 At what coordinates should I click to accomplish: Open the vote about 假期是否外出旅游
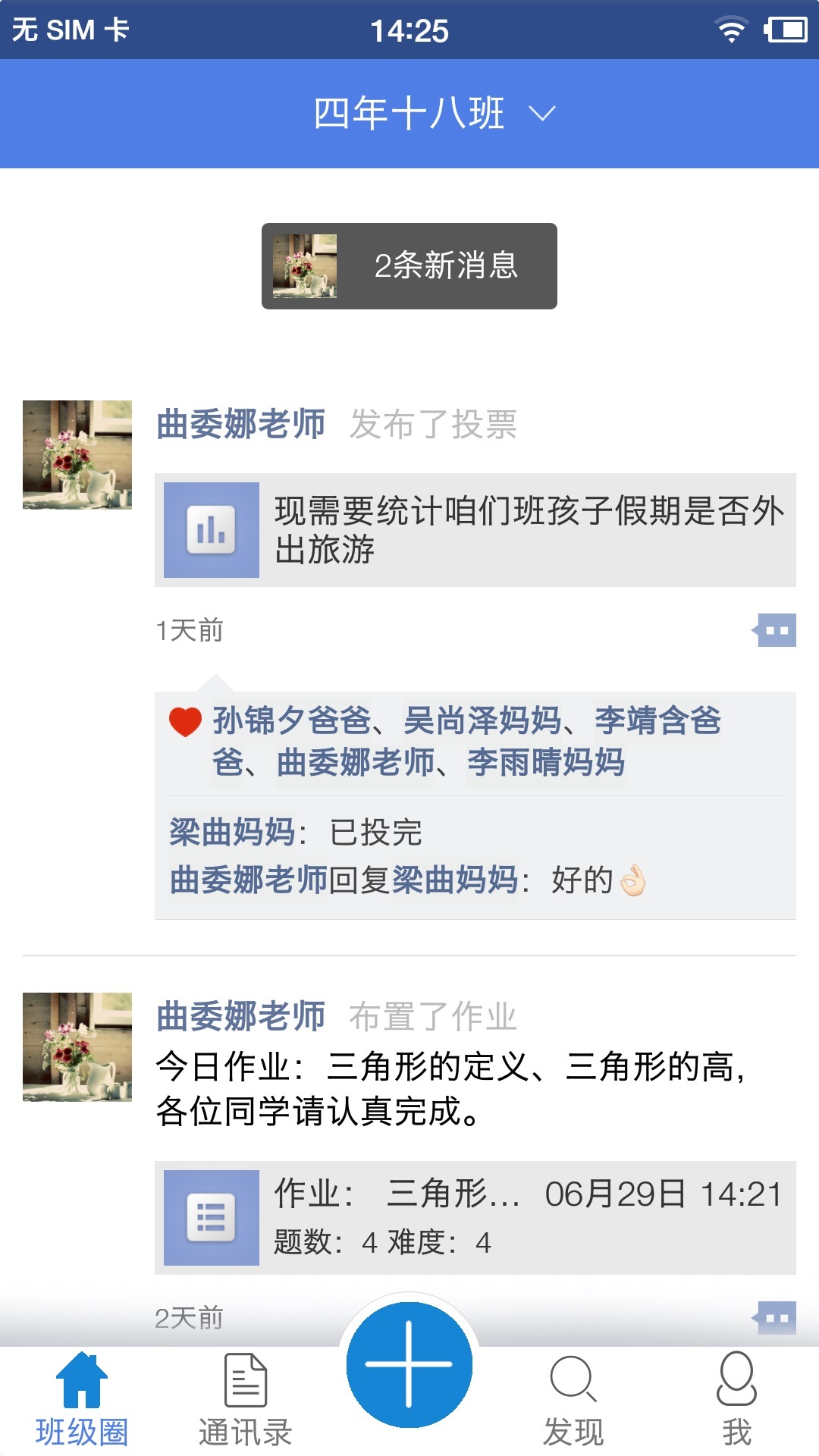point(475,530)
